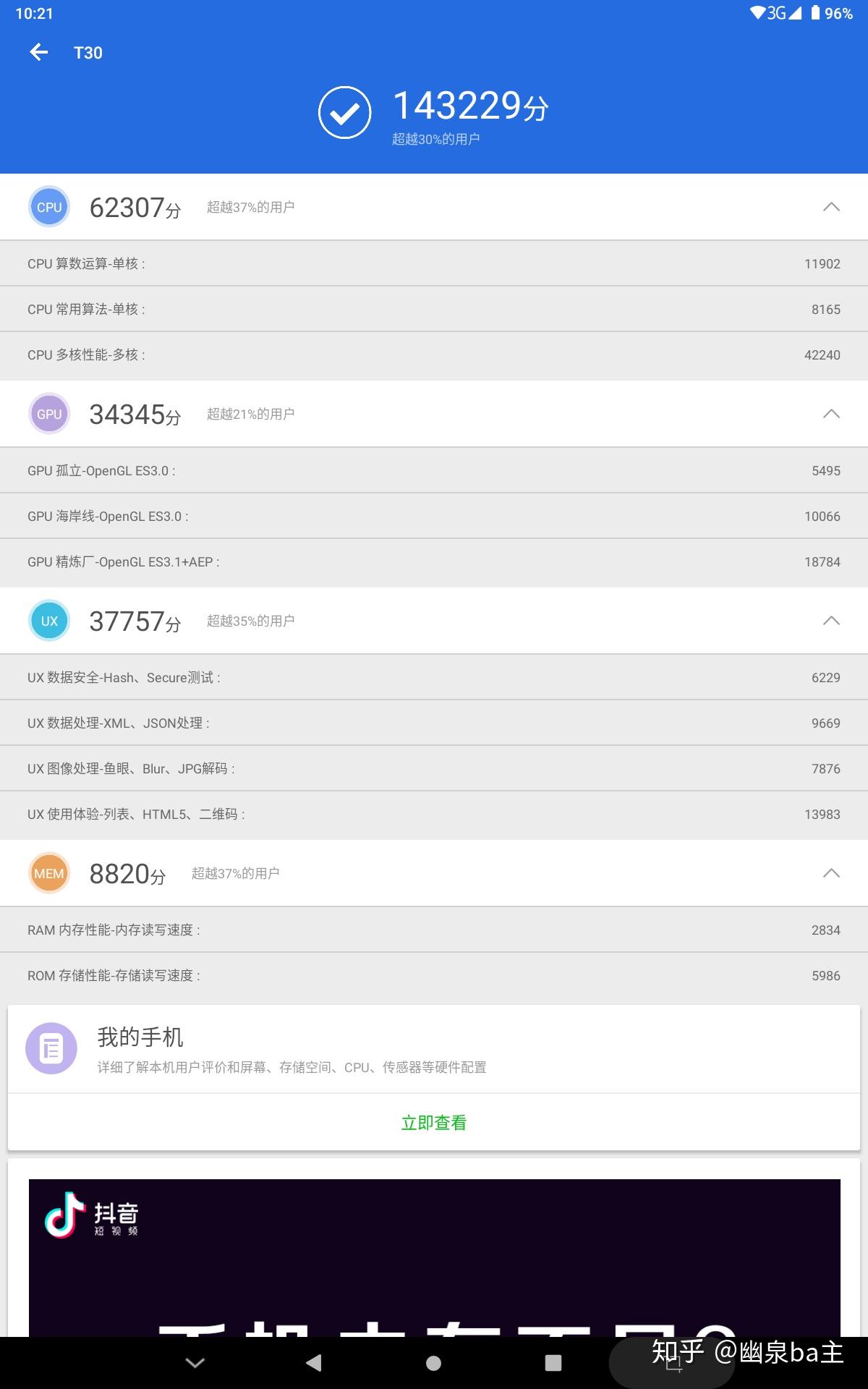Select the UX score badge icon
This screenshot has width=868, height=1389.
click(x=48, y=620)
